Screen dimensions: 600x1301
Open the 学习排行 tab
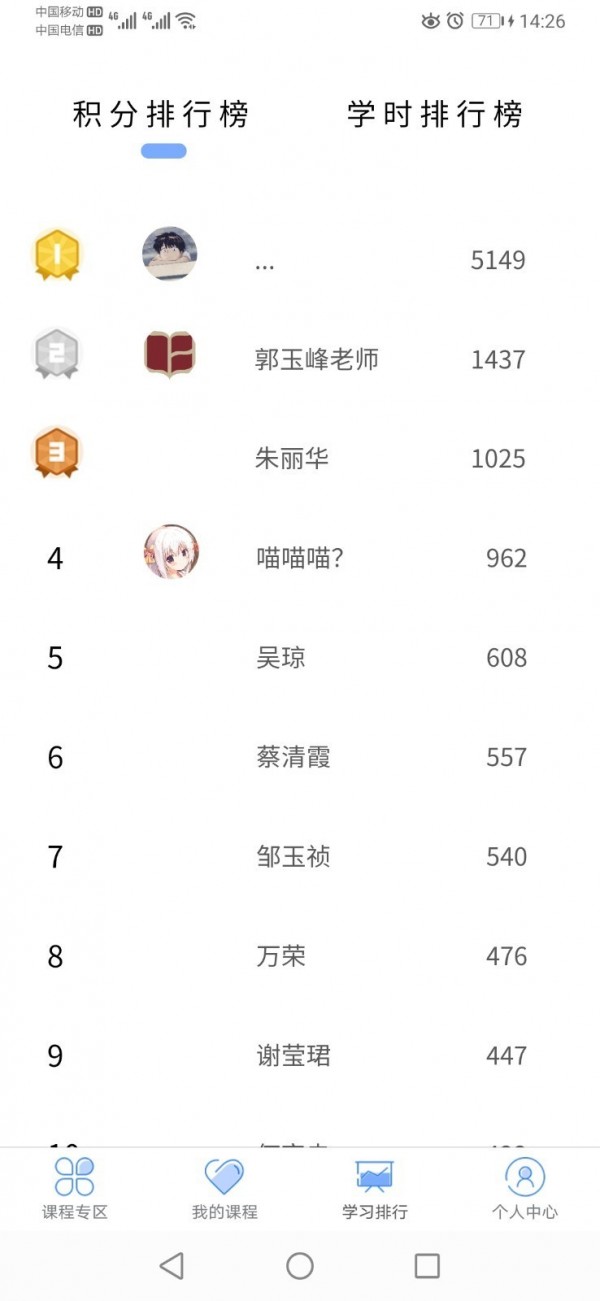coord(375,1189)
